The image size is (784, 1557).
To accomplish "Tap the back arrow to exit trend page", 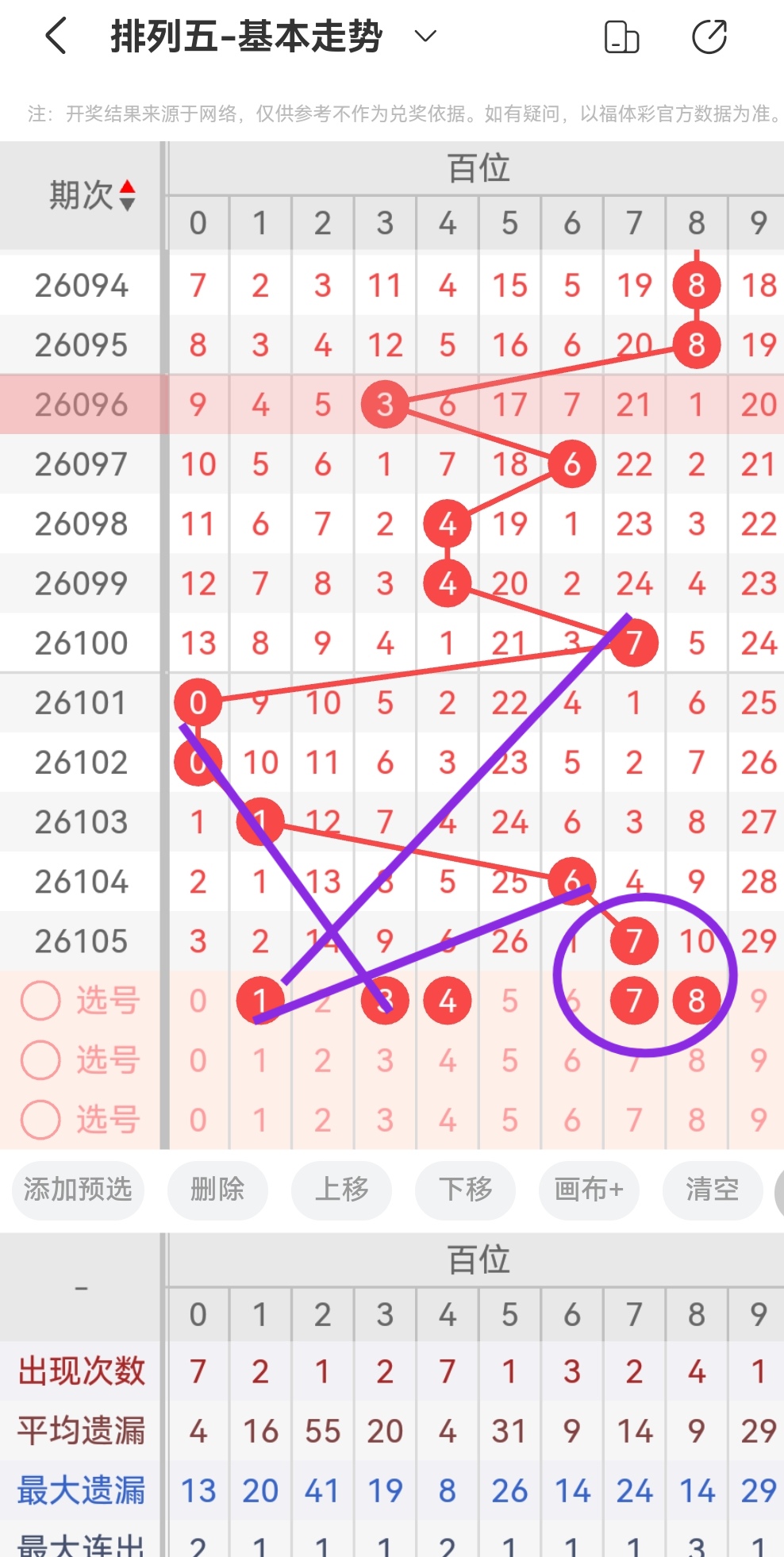I will 54,36.
